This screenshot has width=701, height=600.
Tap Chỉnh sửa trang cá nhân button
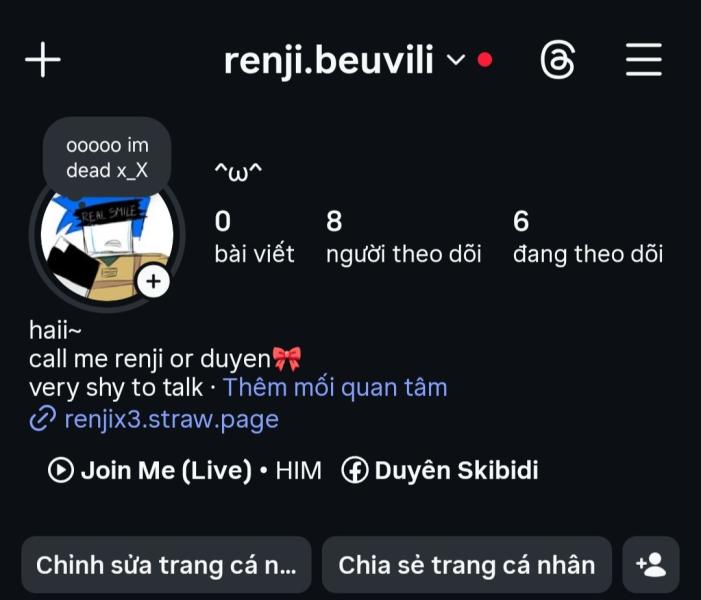coord(166,565)
